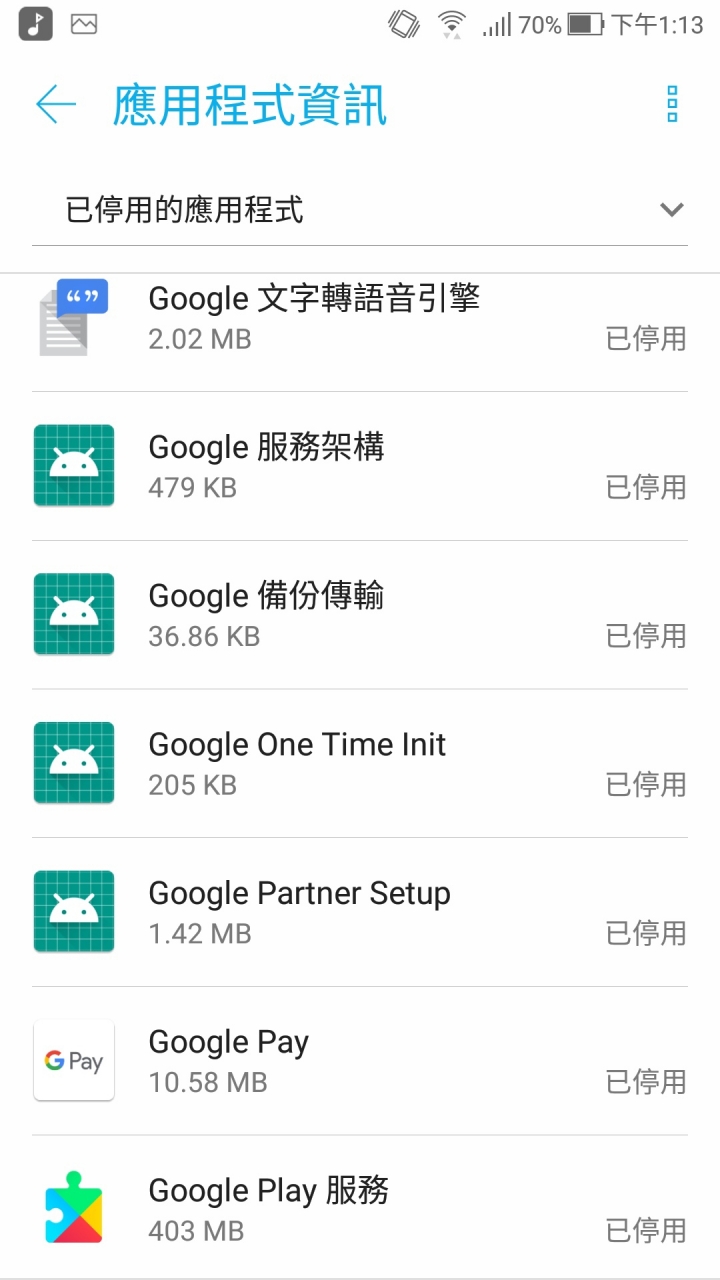Open Google Play 服務 app info
The height and width of the screenshot is (1280, 720).
click(x=360, y=1208)
